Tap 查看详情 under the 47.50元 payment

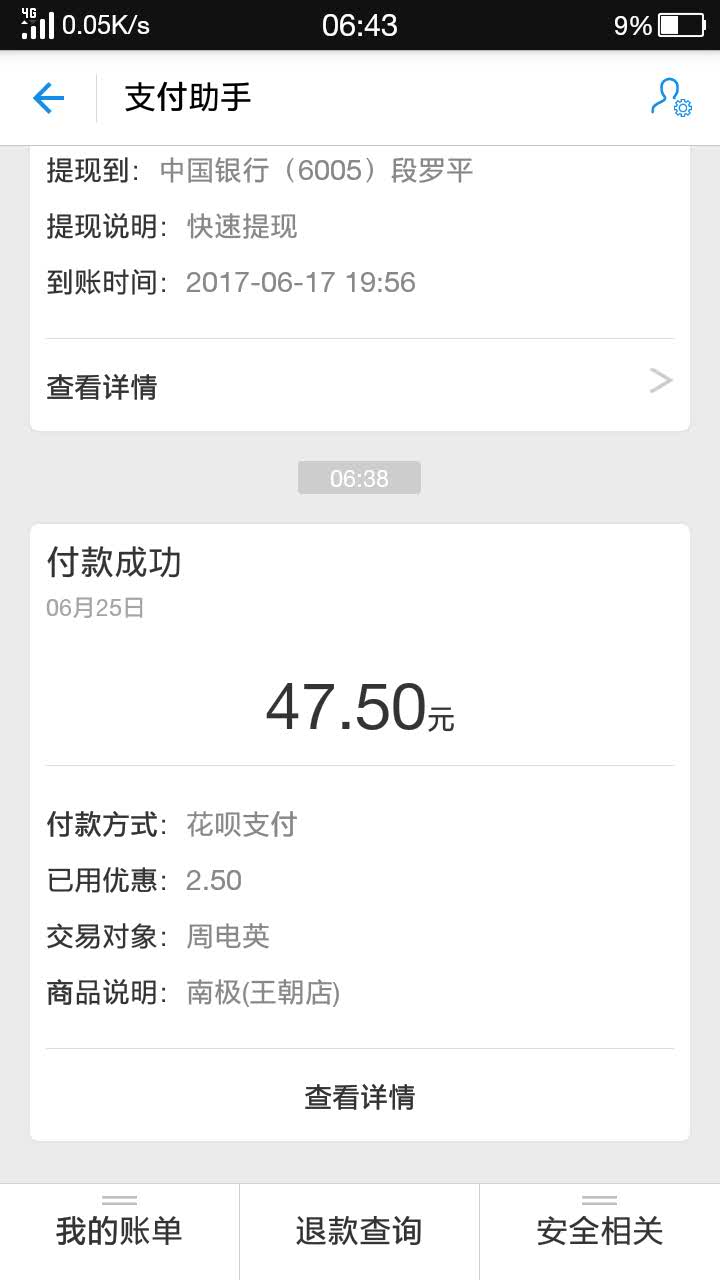click(x=360, y=1097)
